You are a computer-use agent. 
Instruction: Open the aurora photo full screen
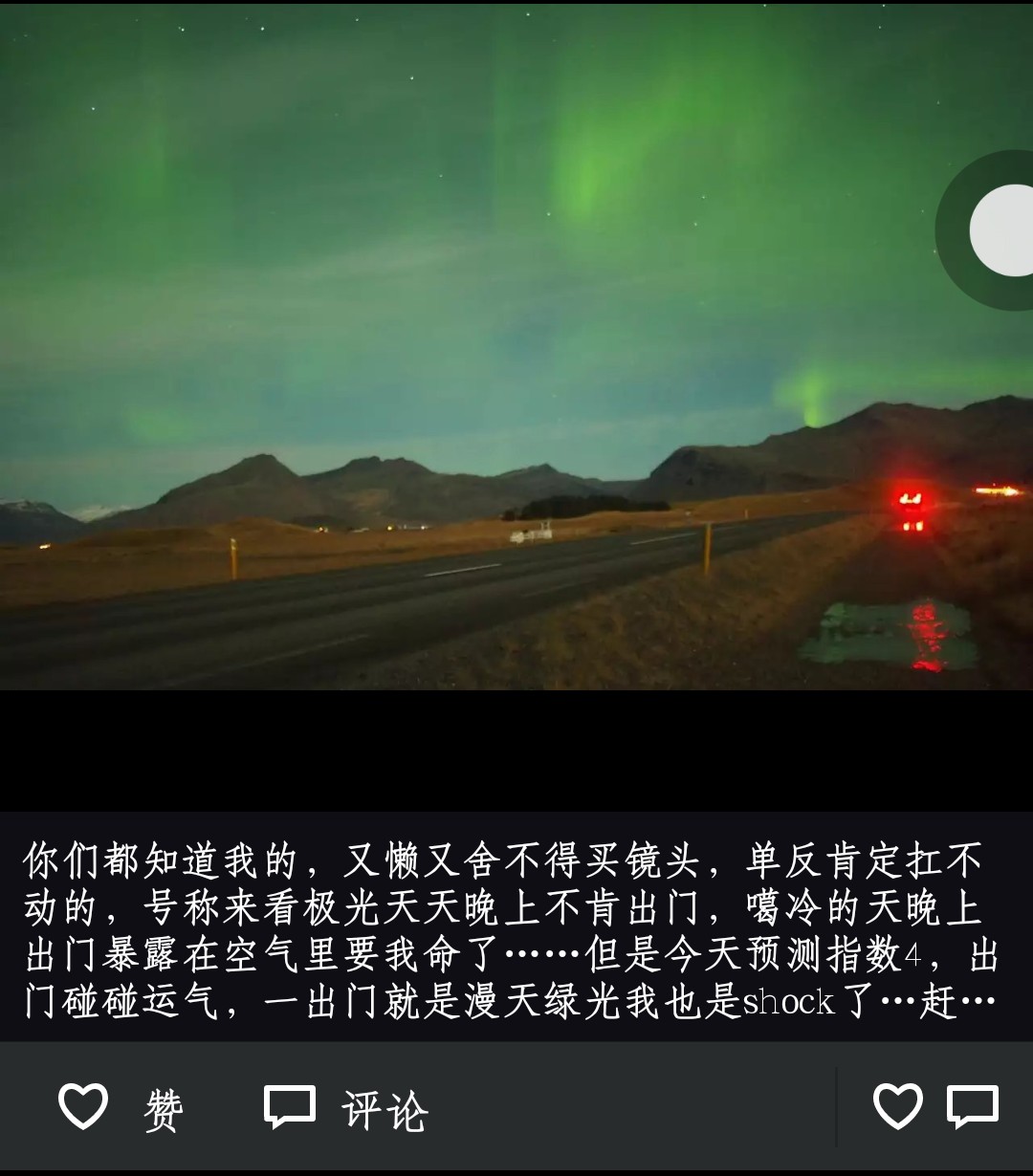(x=478, y=344)
